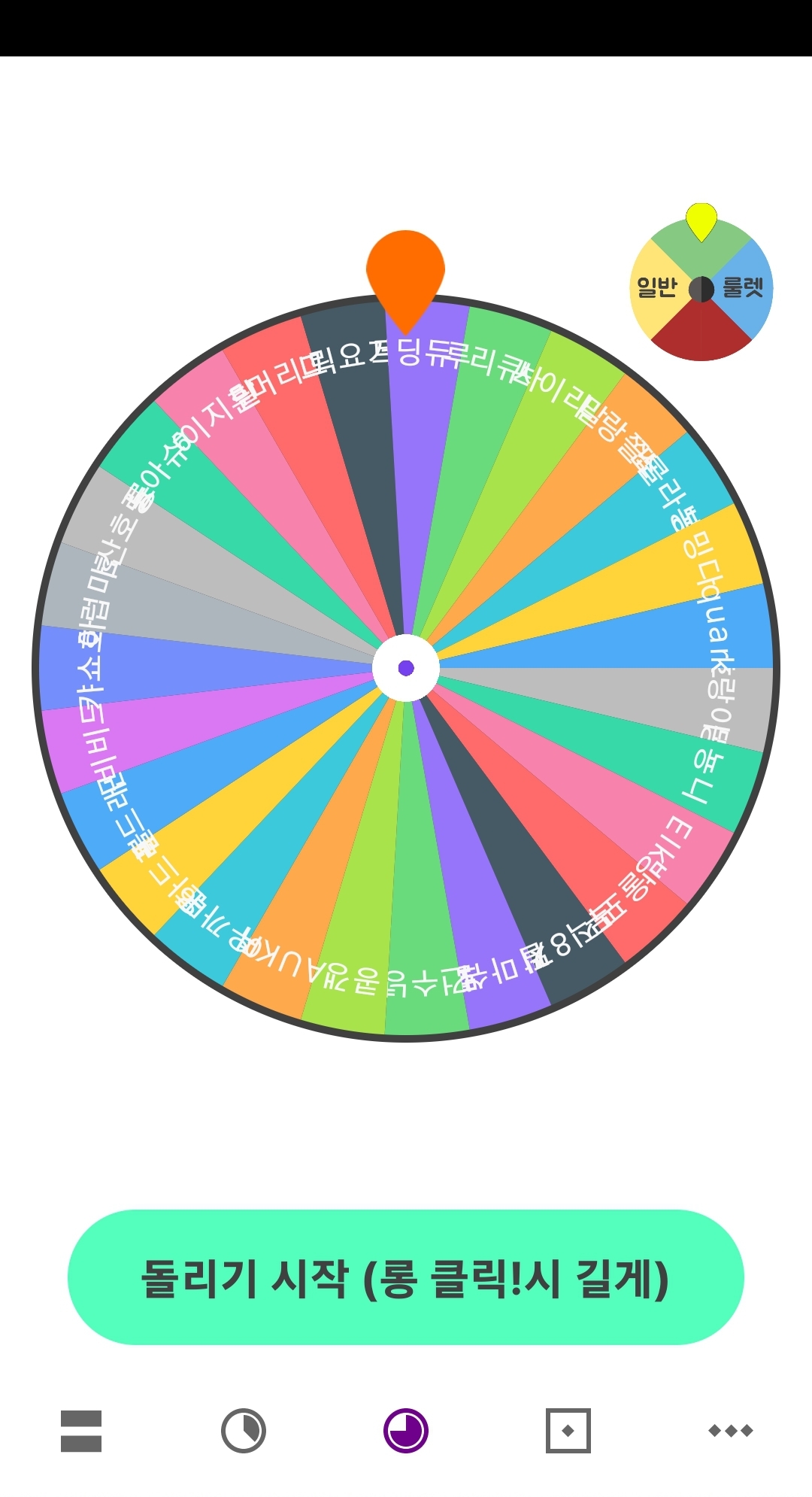Select the 룰렛 mode on small wheel
Viewport: 812px width, 1497px height.
pyautogui.click(x=744, y=288)
